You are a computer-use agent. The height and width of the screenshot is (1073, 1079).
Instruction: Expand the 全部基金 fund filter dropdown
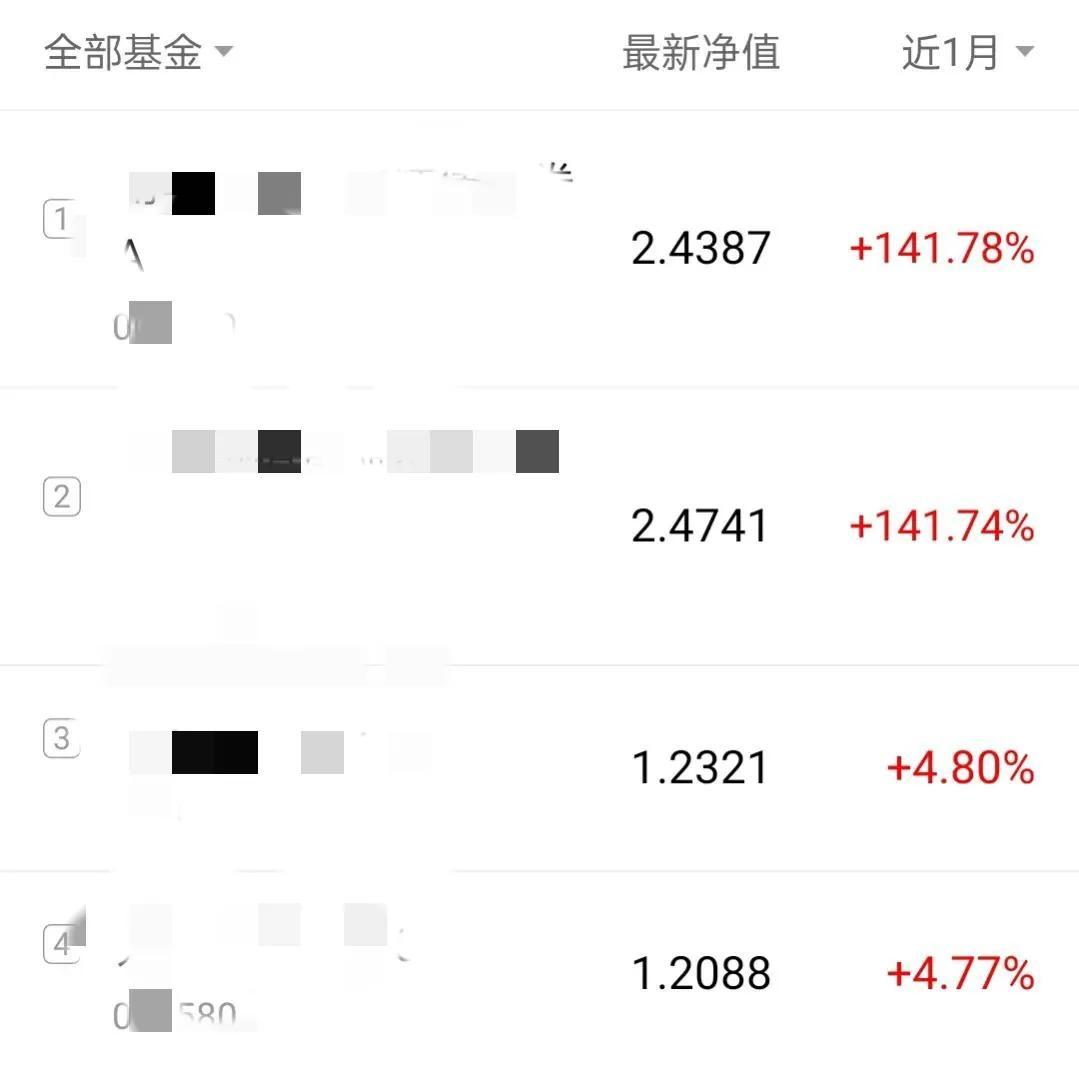point(138,52)
